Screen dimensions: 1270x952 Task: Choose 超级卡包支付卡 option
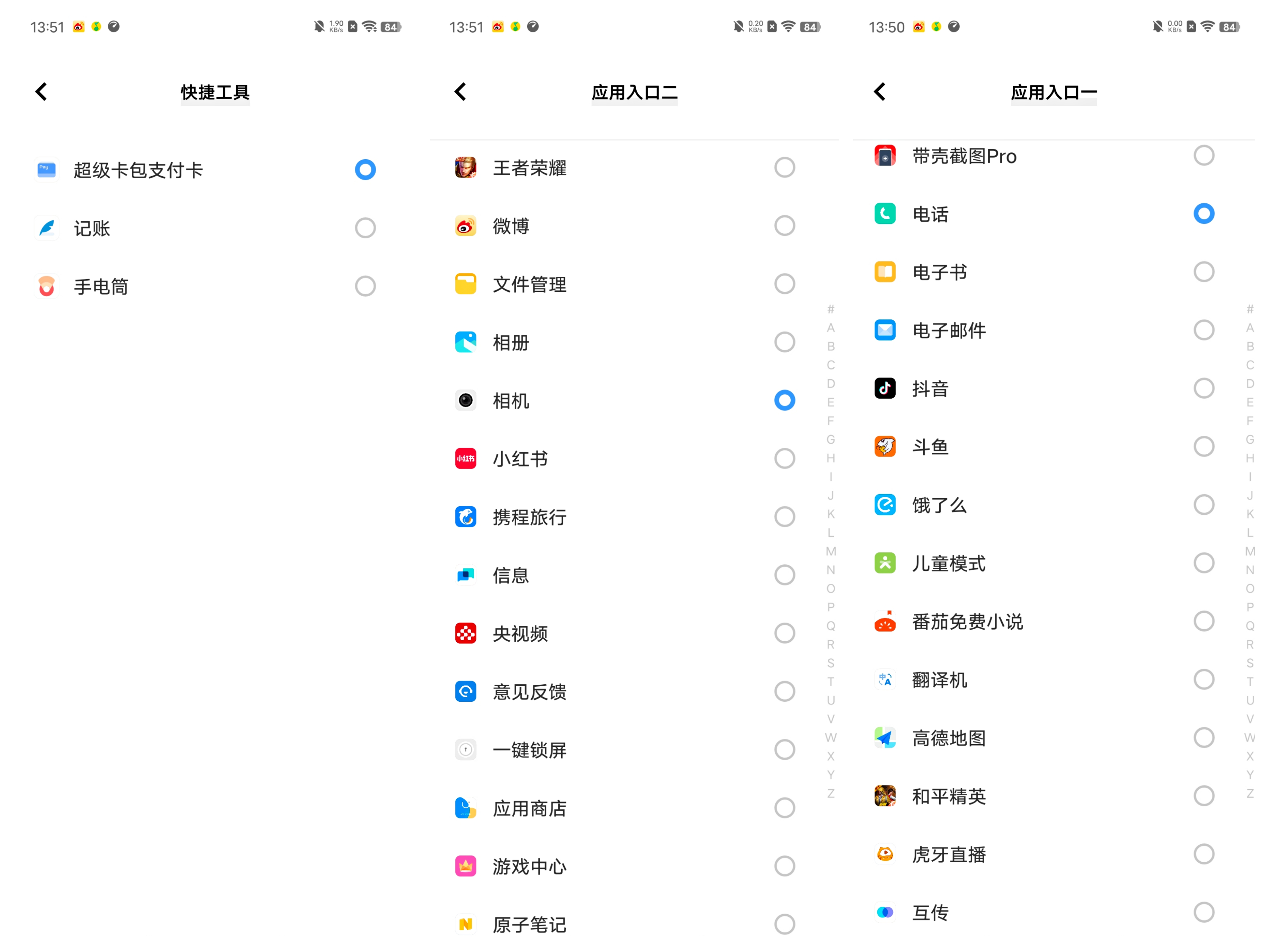(365, 170)
